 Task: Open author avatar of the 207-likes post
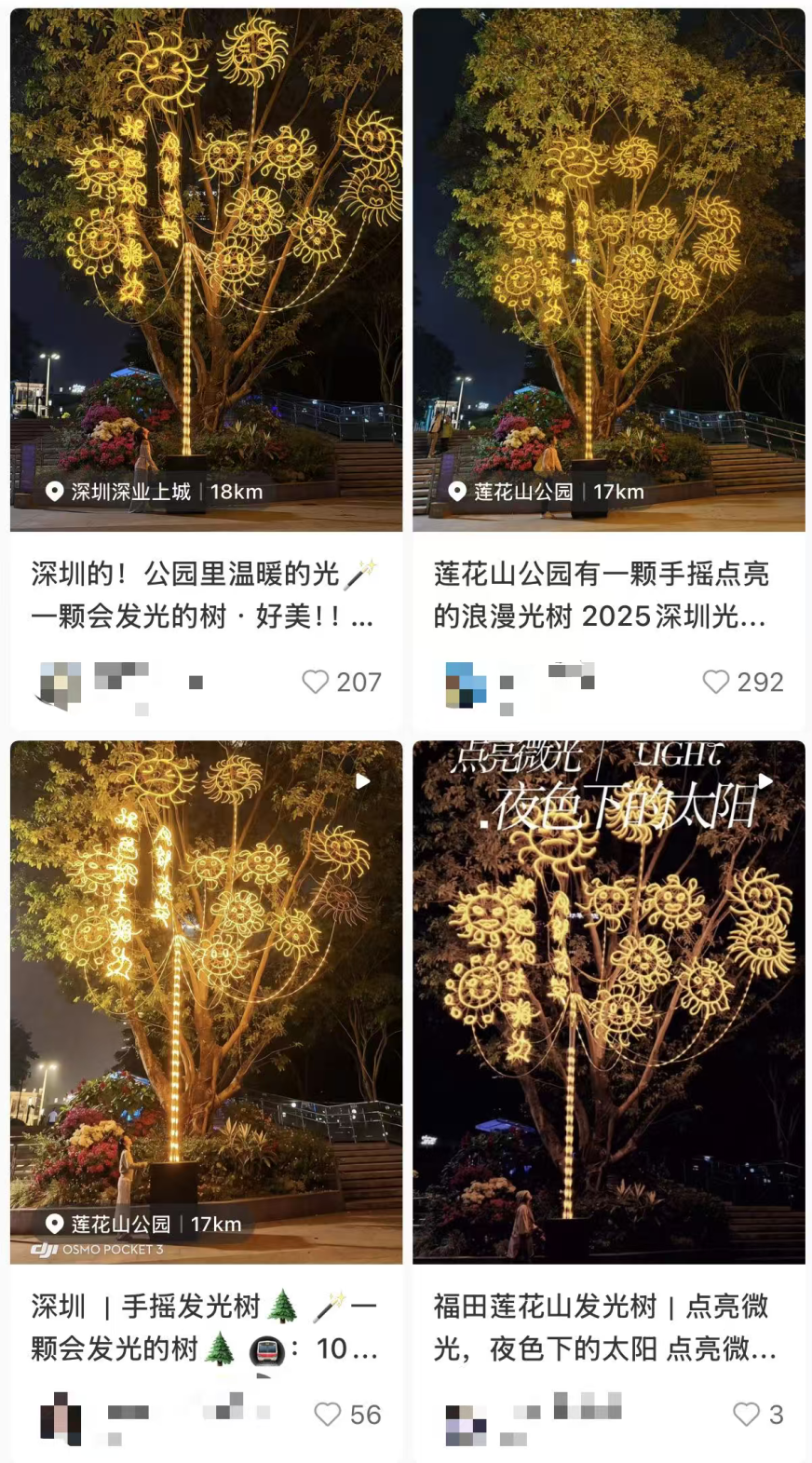point(61,684)
